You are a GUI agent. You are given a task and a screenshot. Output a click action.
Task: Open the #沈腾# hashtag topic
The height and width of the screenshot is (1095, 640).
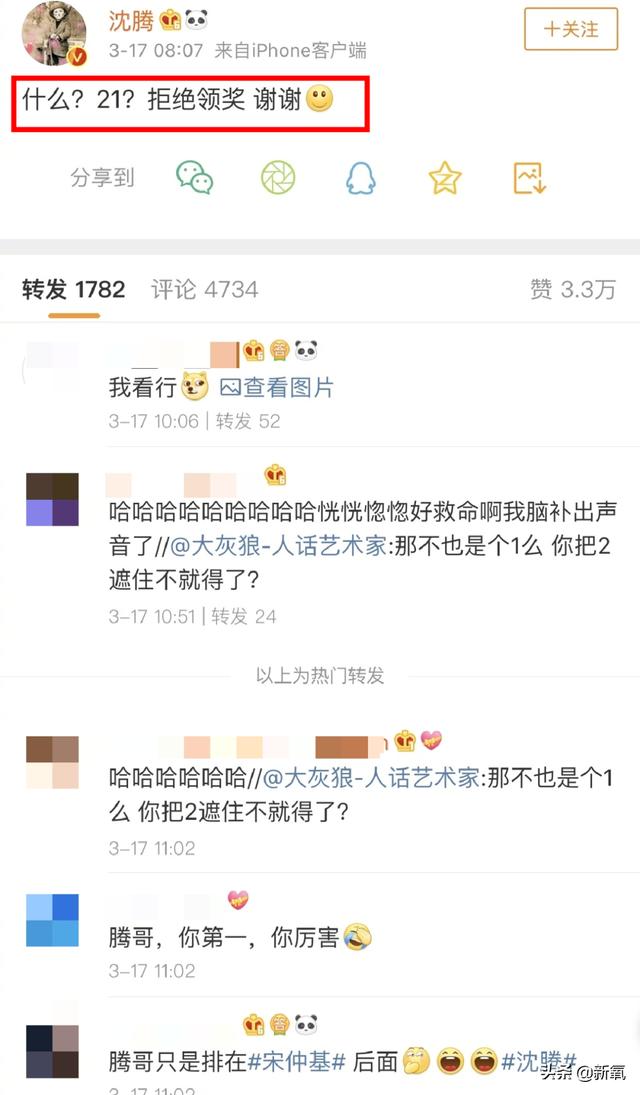tap(540, 1062)
